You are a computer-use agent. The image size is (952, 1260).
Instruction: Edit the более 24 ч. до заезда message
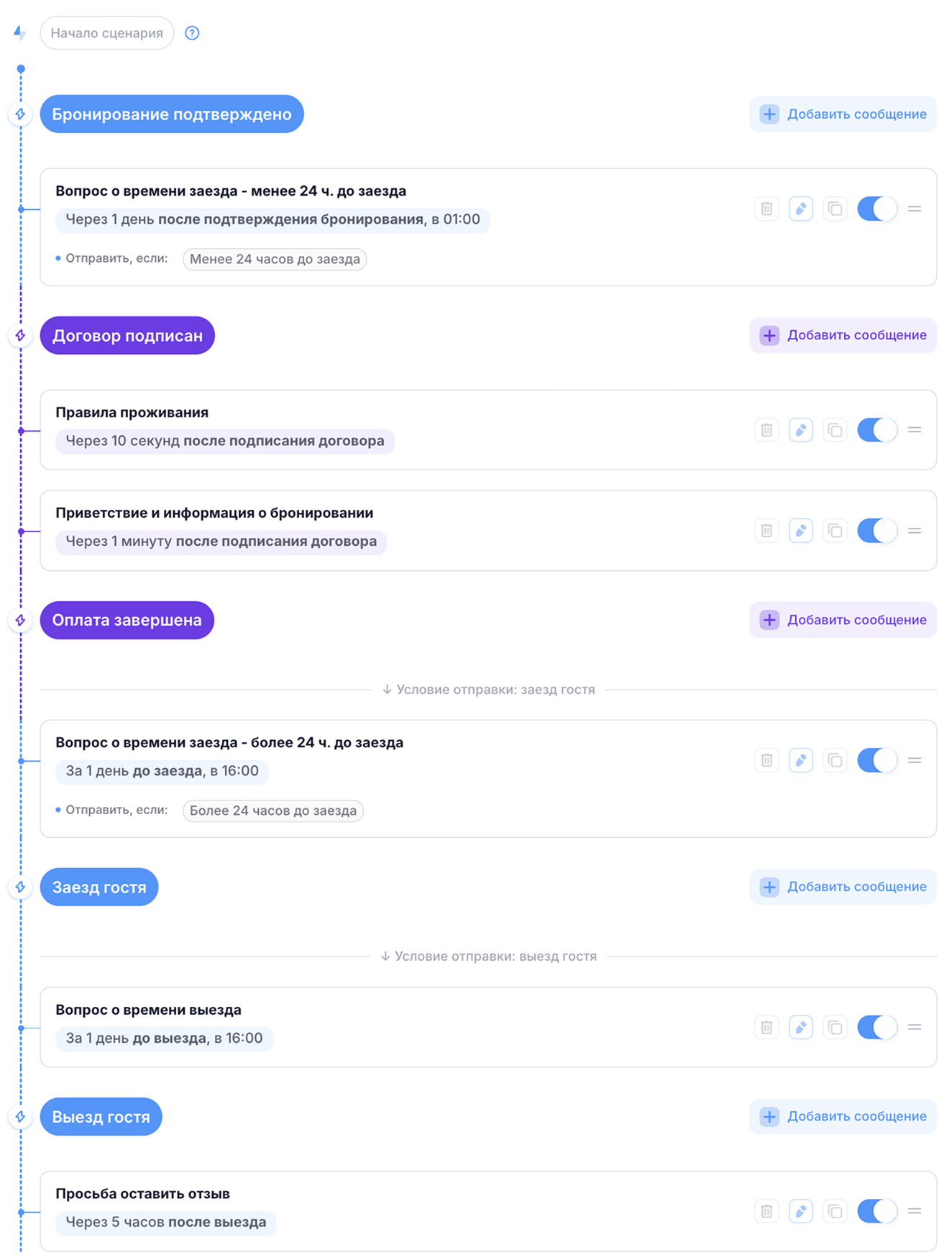point(800,760)
